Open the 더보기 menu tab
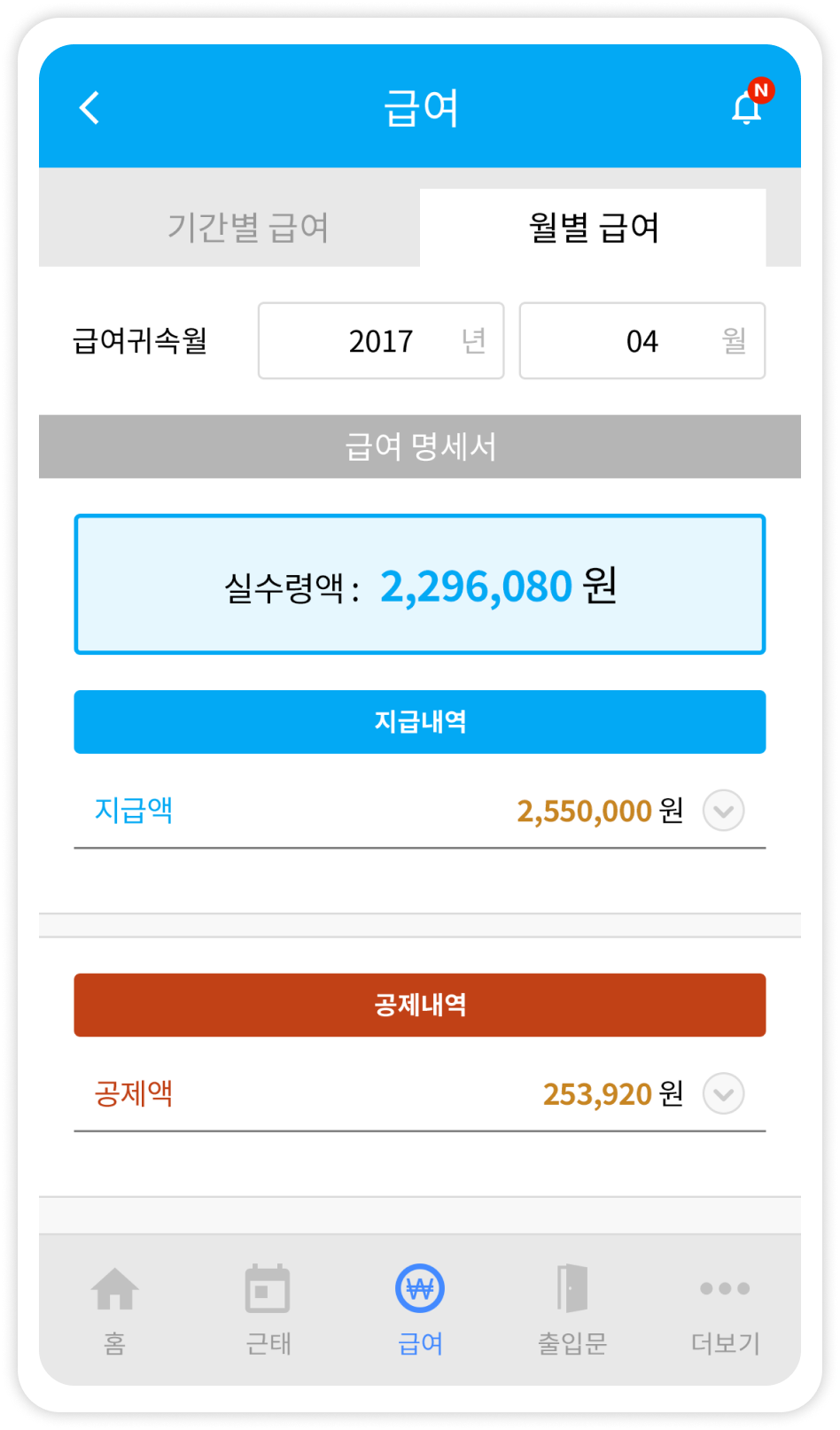This screenshot has height=1430, width=840. coord(725,1310)
